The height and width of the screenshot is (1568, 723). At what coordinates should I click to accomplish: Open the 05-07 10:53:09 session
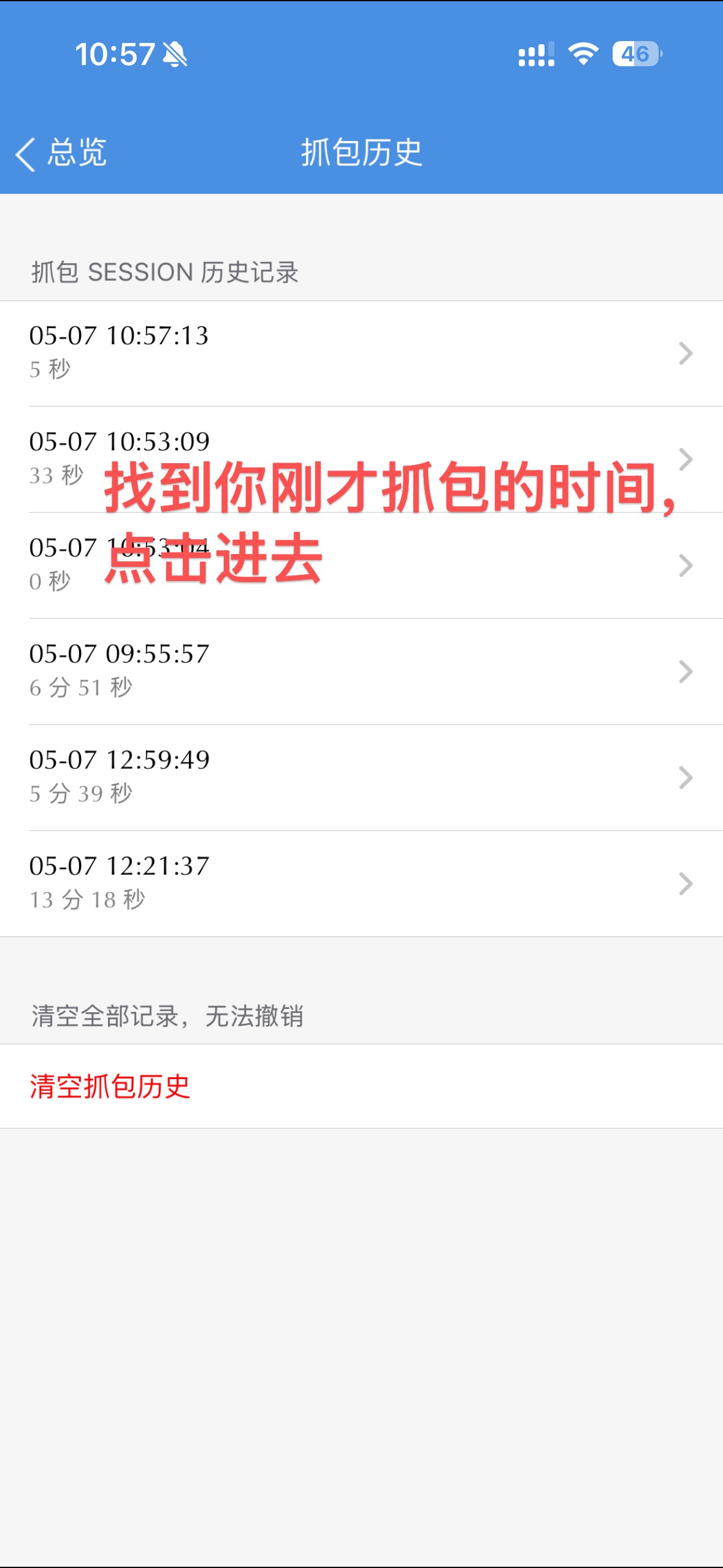click(361, 459)
